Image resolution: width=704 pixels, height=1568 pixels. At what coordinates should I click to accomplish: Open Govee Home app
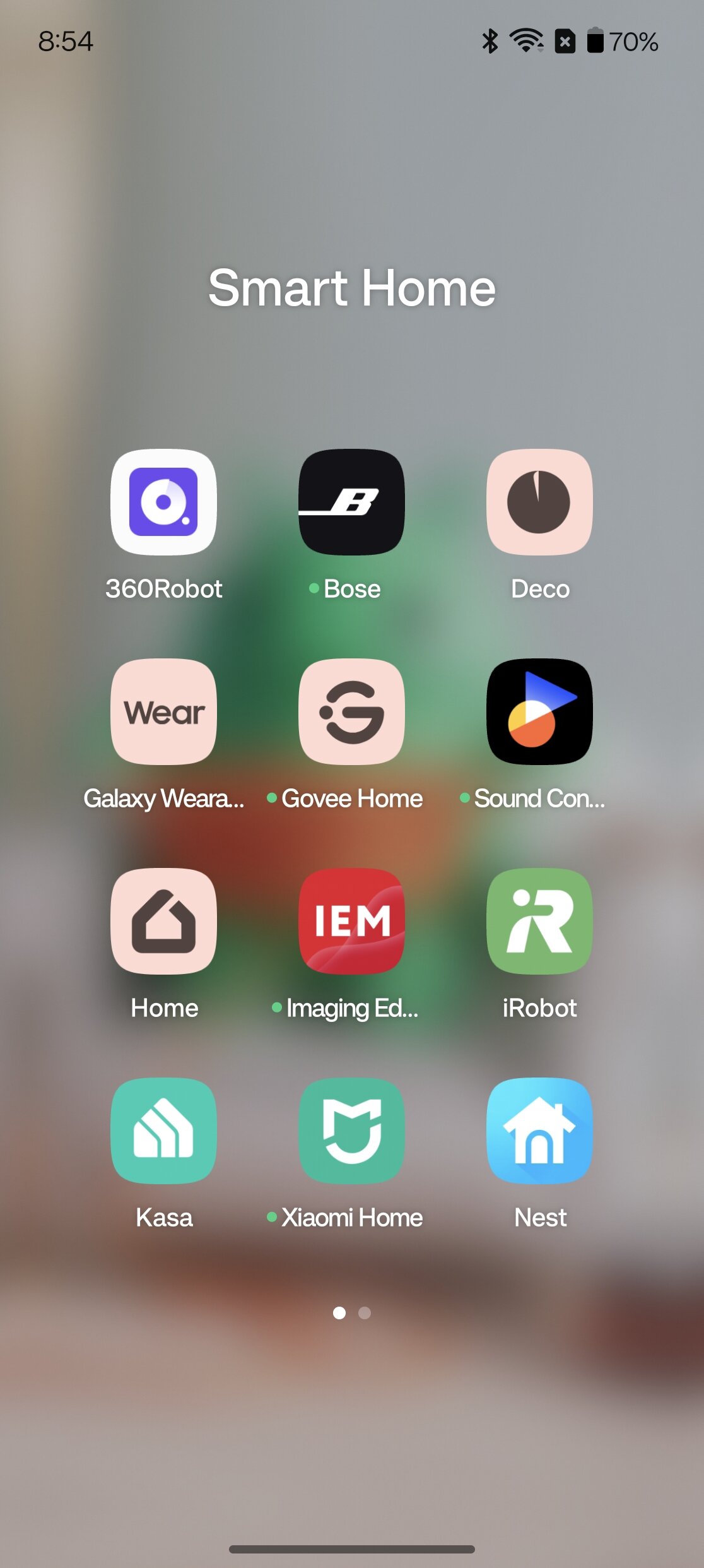click(x=351, y=712)
